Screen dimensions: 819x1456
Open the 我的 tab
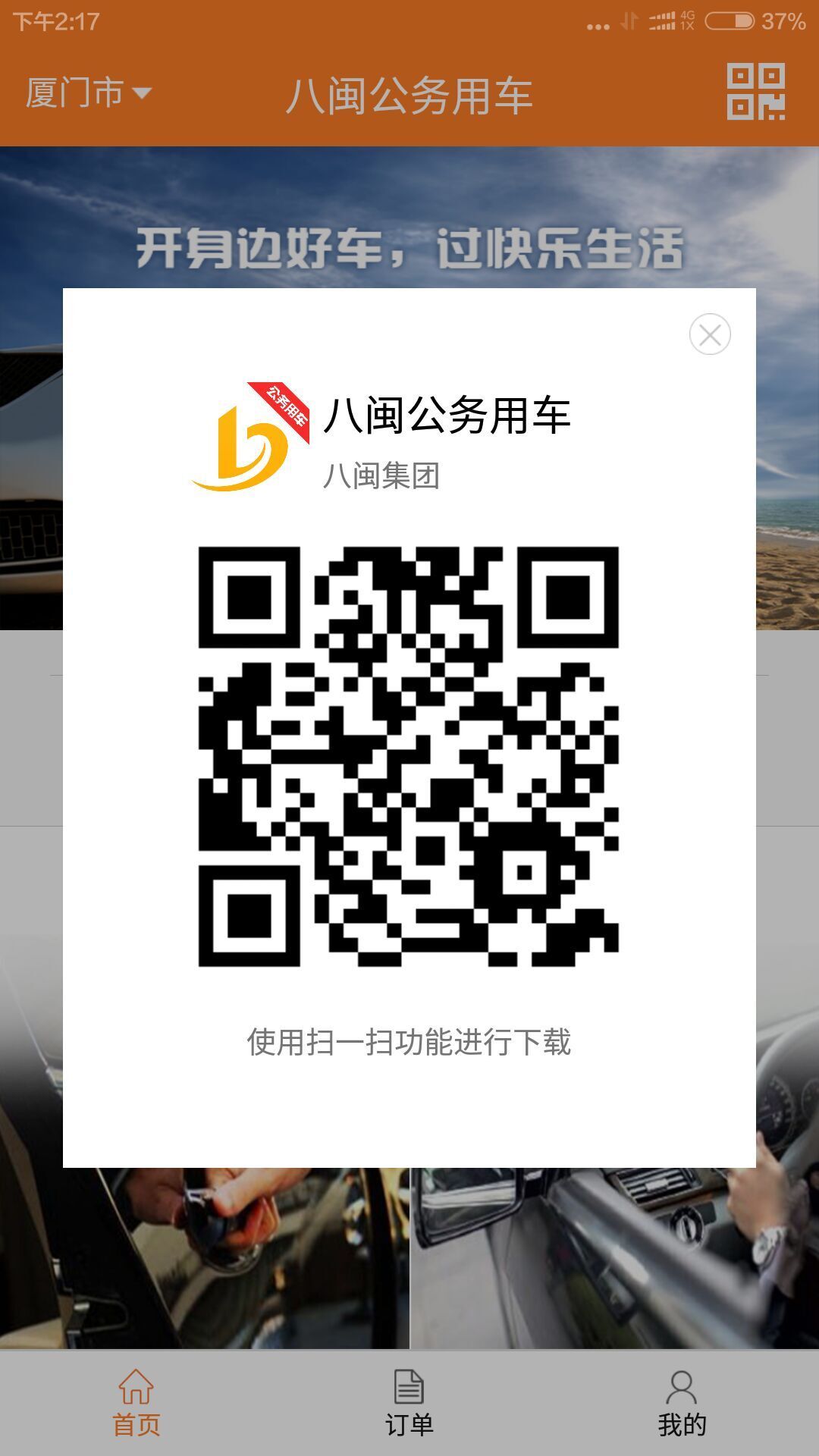click(x=681, y=1403)
